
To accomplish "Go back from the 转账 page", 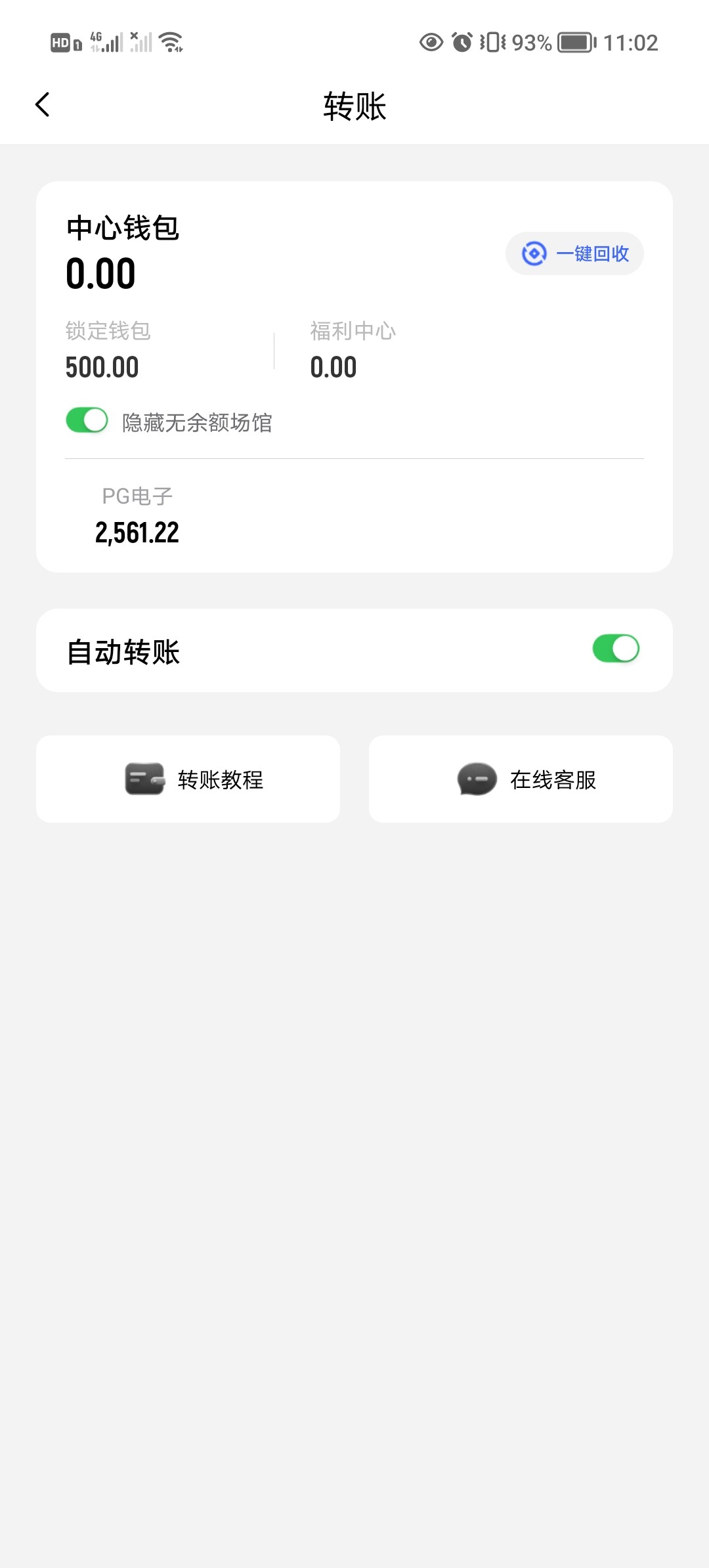I will [43, 105].
